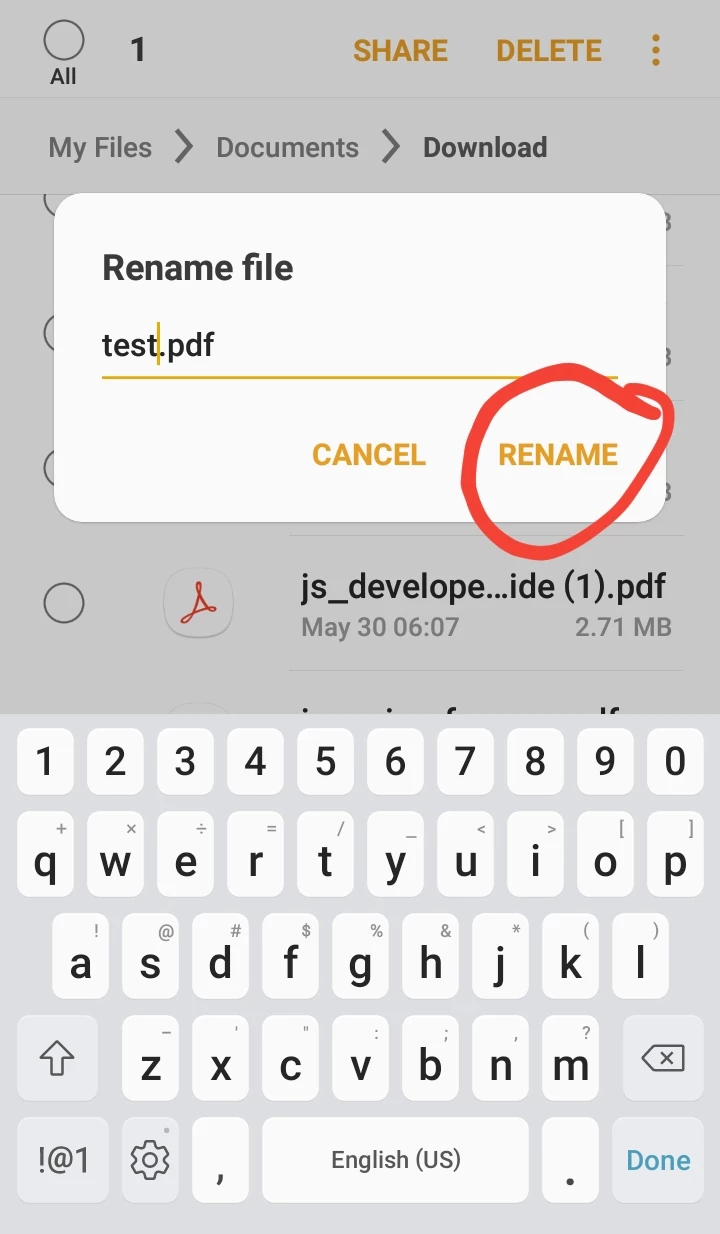Confirm with the RENAME button
This screenshot has height=1234, width=720.
tap(557, 454)
